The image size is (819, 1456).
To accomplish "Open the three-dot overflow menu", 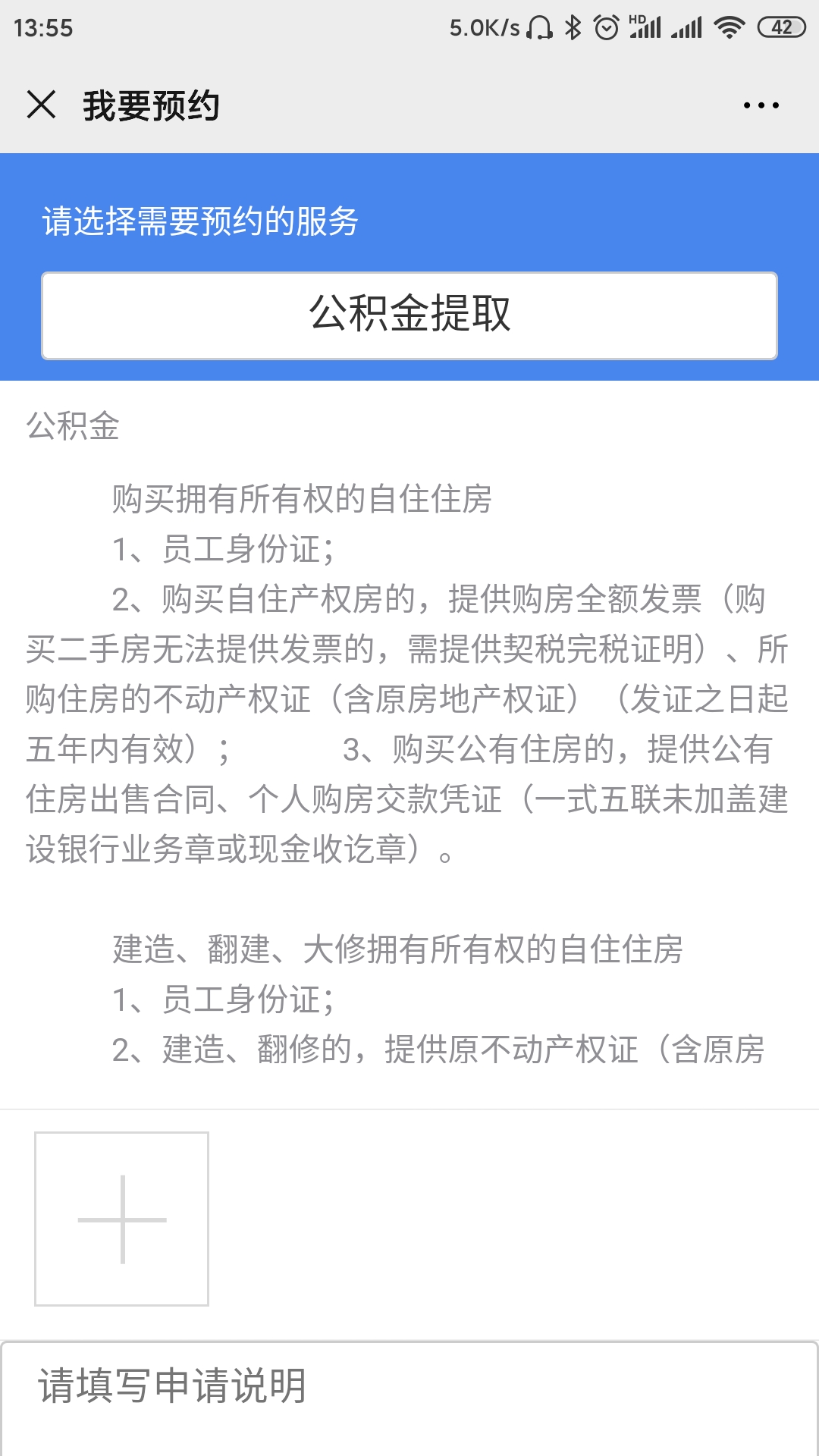I will 761,105.
